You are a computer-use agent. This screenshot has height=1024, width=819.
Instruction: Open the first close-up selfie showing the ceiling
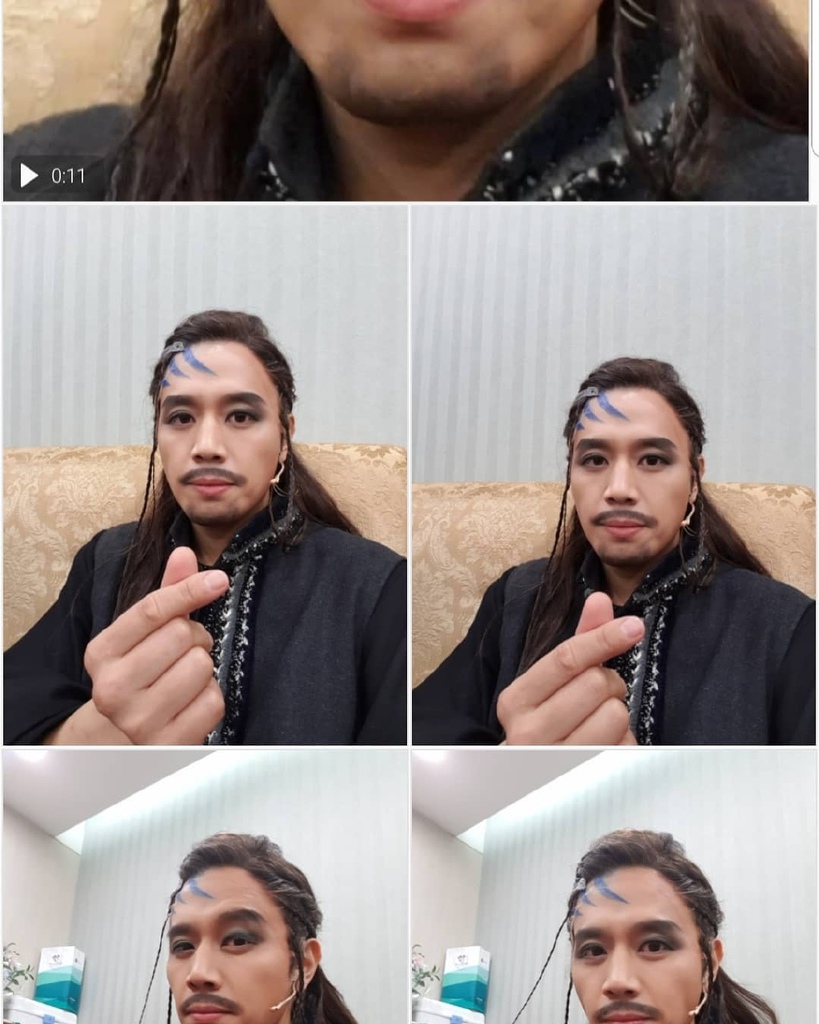tap(205, 887)
